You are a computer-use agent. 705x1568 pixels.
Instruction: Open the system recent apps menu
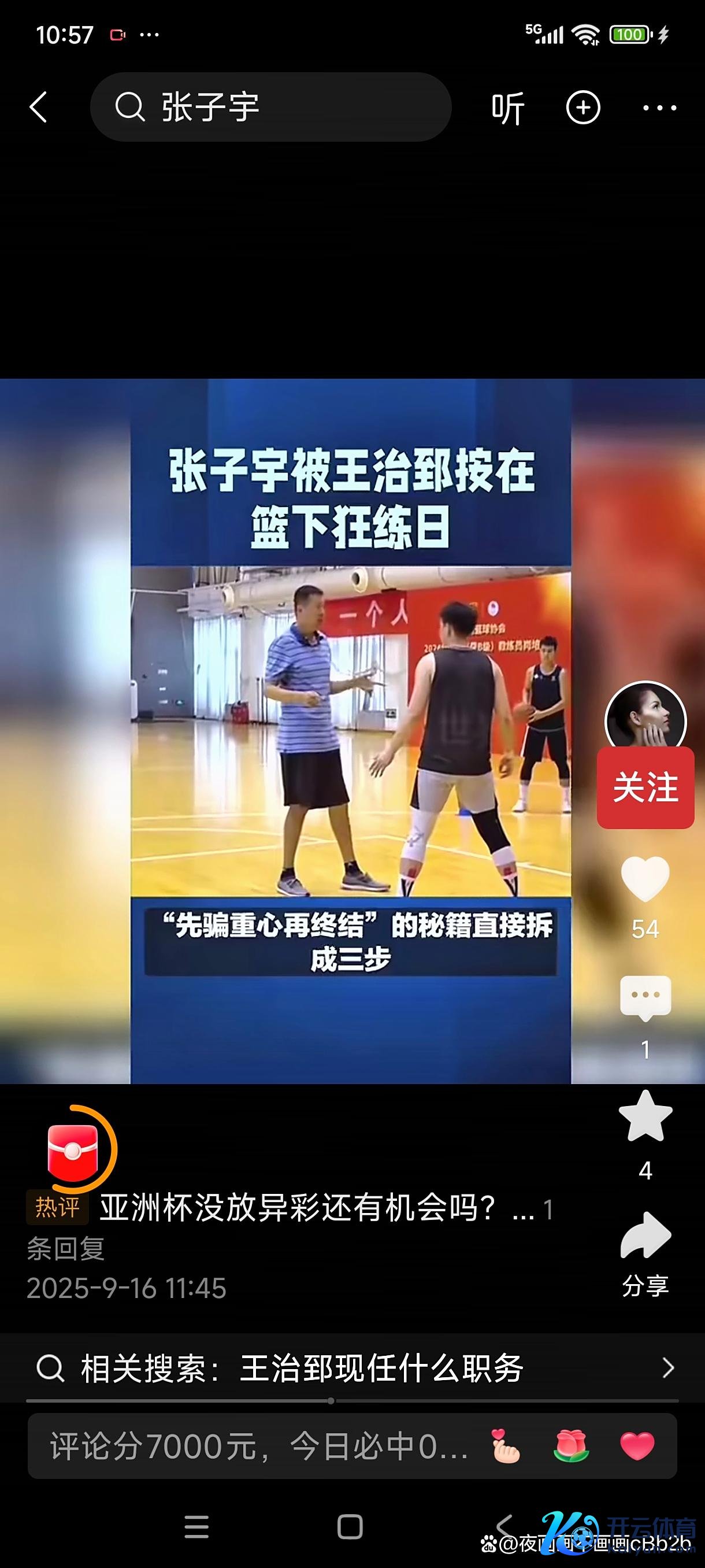[196, 1527]
